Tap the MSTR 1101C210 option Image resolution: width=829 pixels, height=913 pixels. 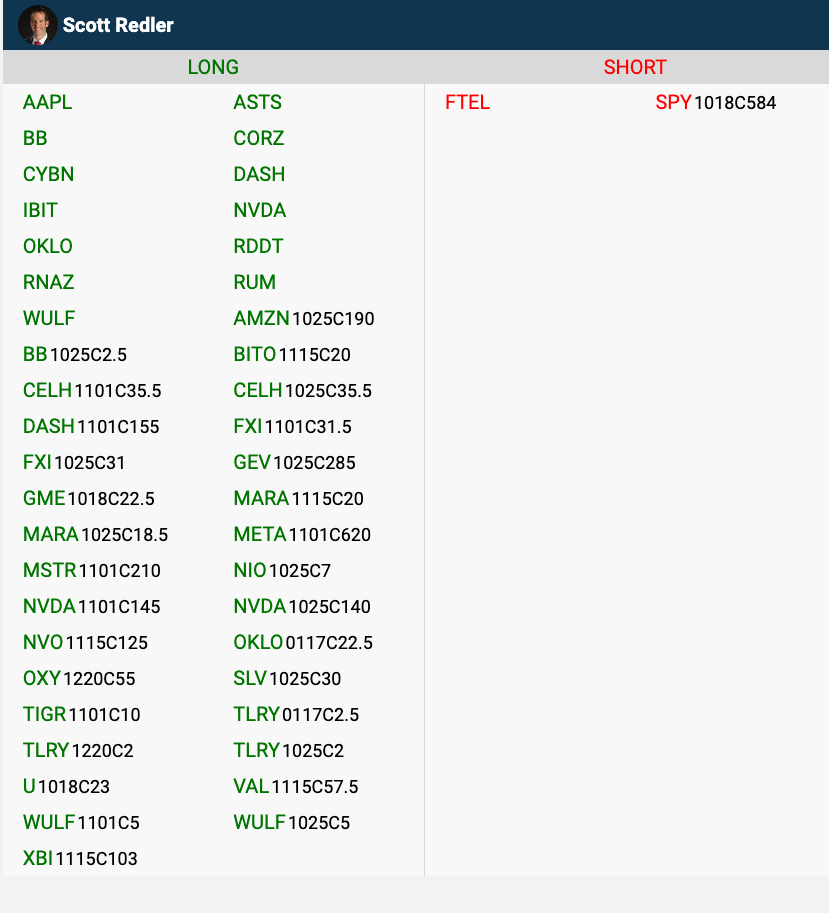coord(91,571)
